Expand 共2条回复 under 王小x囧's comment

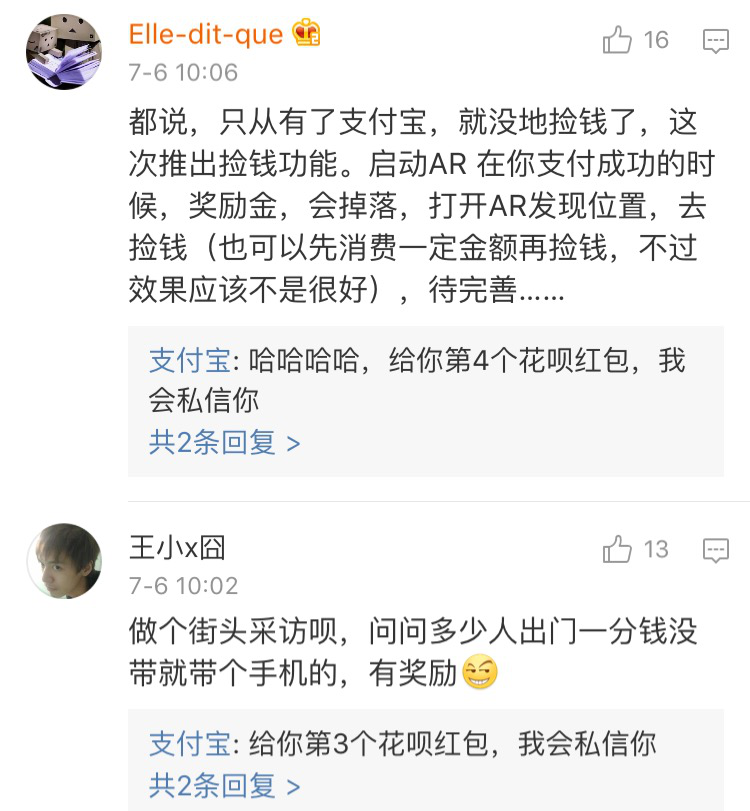[x=224, y=785]
